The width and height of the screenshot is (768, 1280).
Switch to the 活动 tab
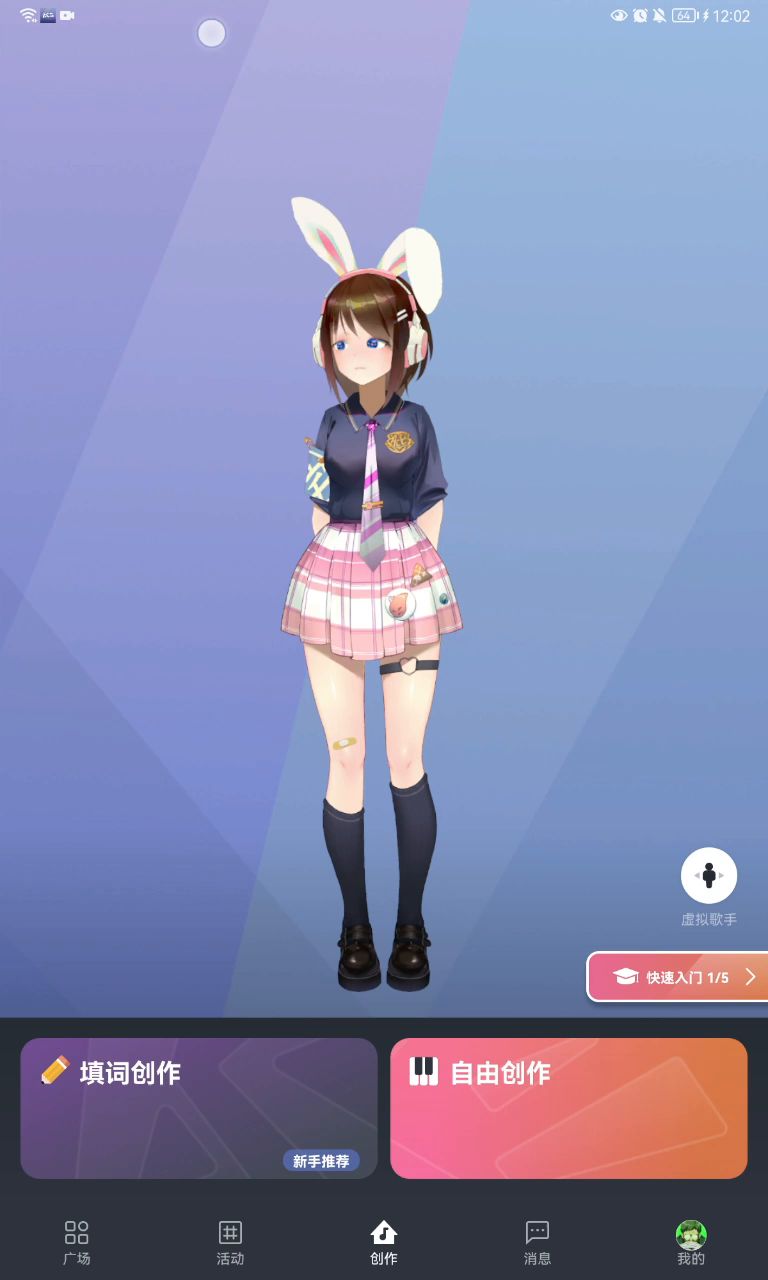[x=230, y=1242]
